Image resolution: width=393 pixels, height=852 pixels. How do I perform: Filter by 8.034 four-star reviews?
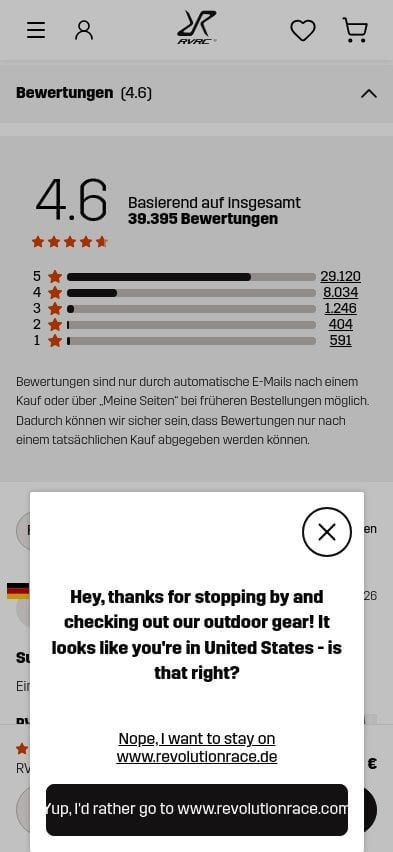tap(340, 293)
